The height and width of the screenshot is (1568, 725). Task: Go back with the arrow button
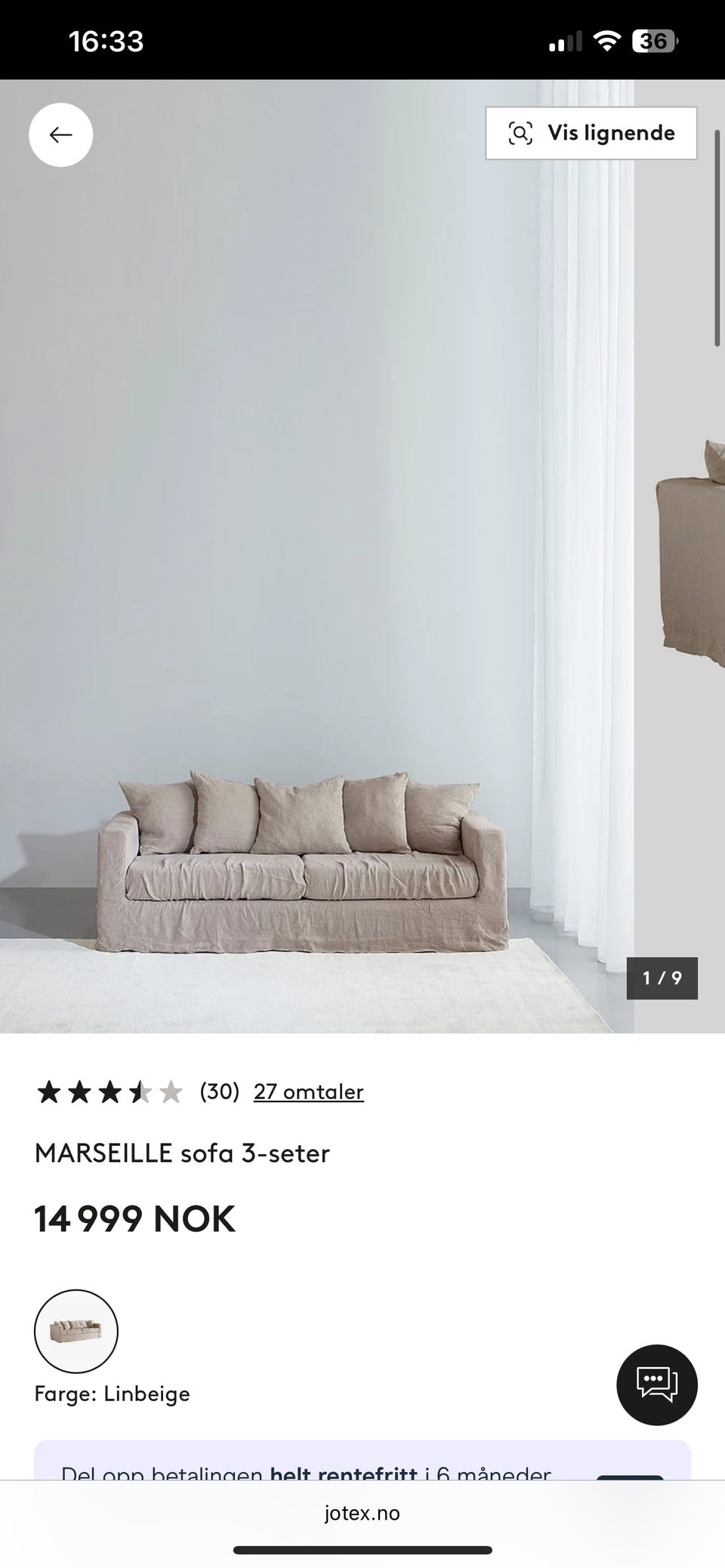tap(60, 135)
